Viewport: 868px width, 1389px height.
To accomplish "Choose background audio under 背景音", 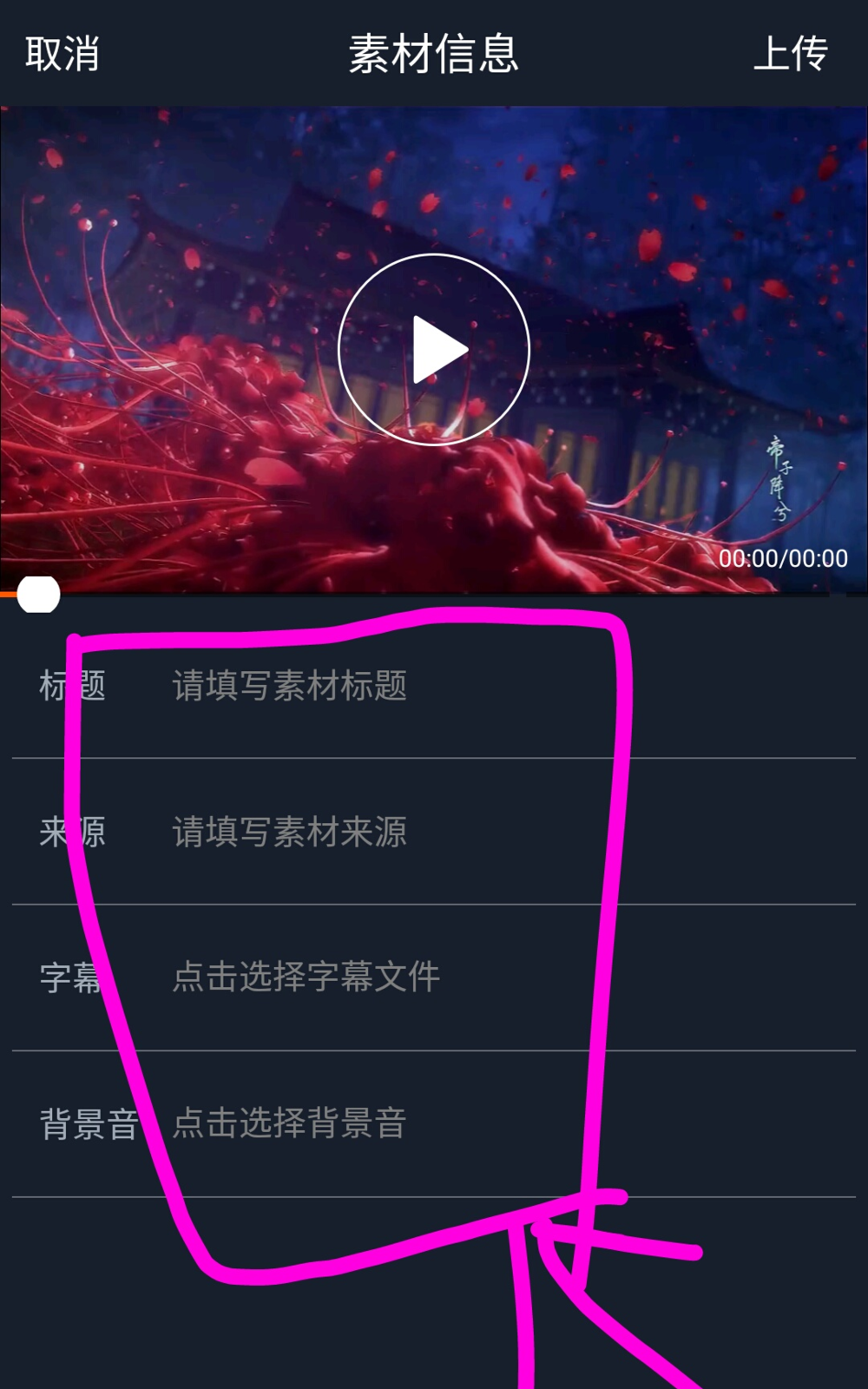I will 290,1122.
